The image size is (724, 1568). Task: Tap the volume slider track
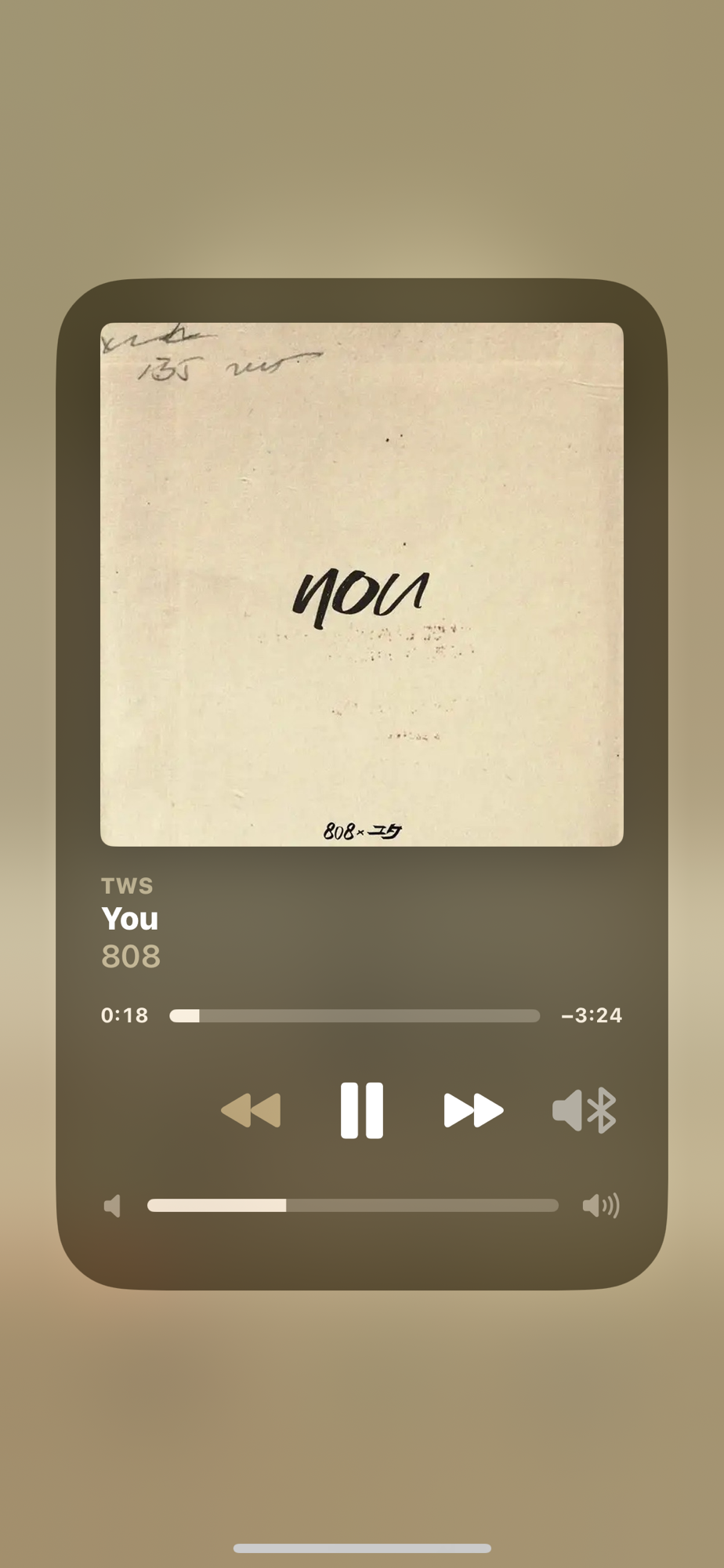click(353, 1206)
